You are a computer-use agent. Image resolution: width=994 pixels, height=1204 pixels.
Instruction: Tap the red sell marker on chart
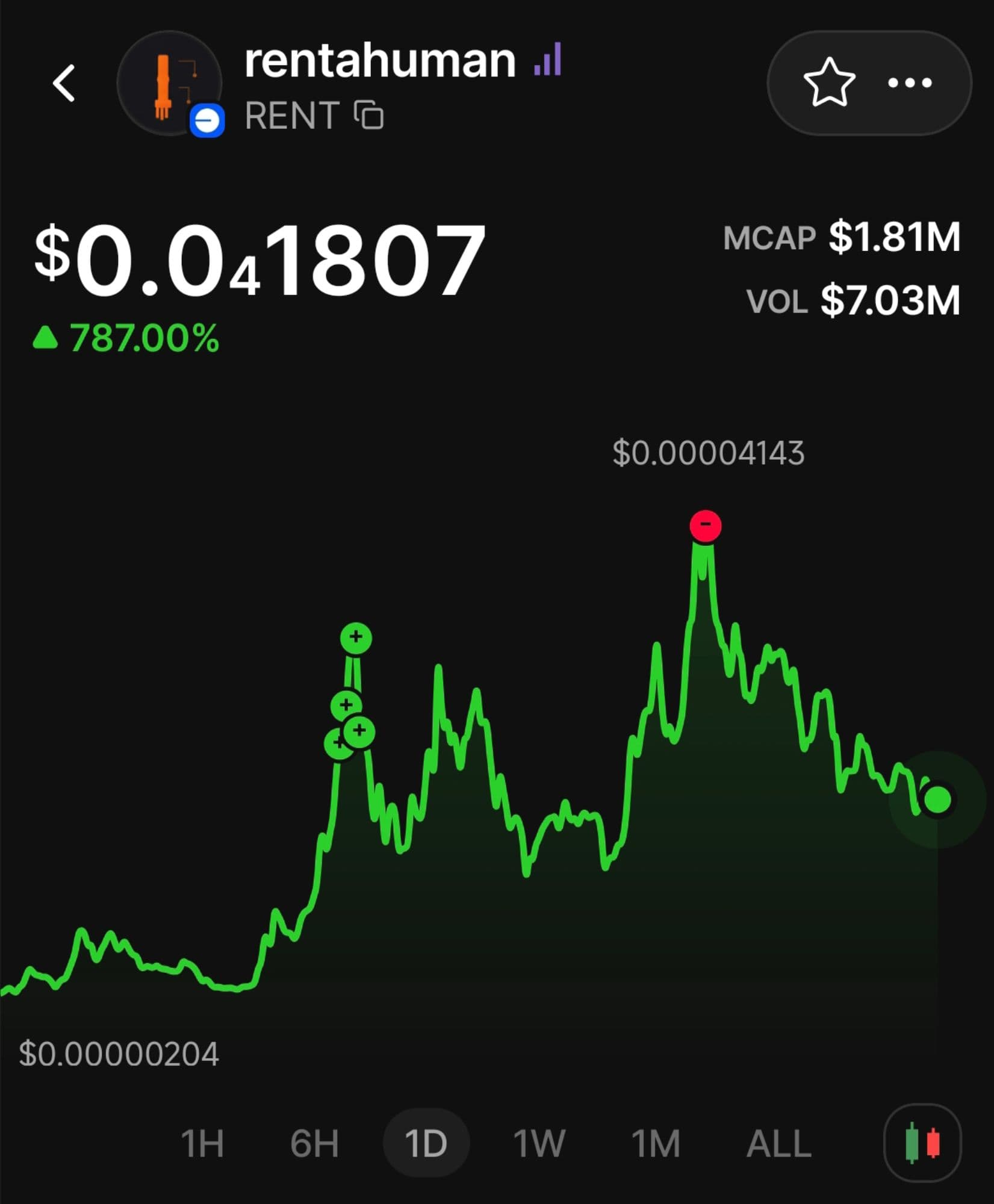[x=706, y=526]
